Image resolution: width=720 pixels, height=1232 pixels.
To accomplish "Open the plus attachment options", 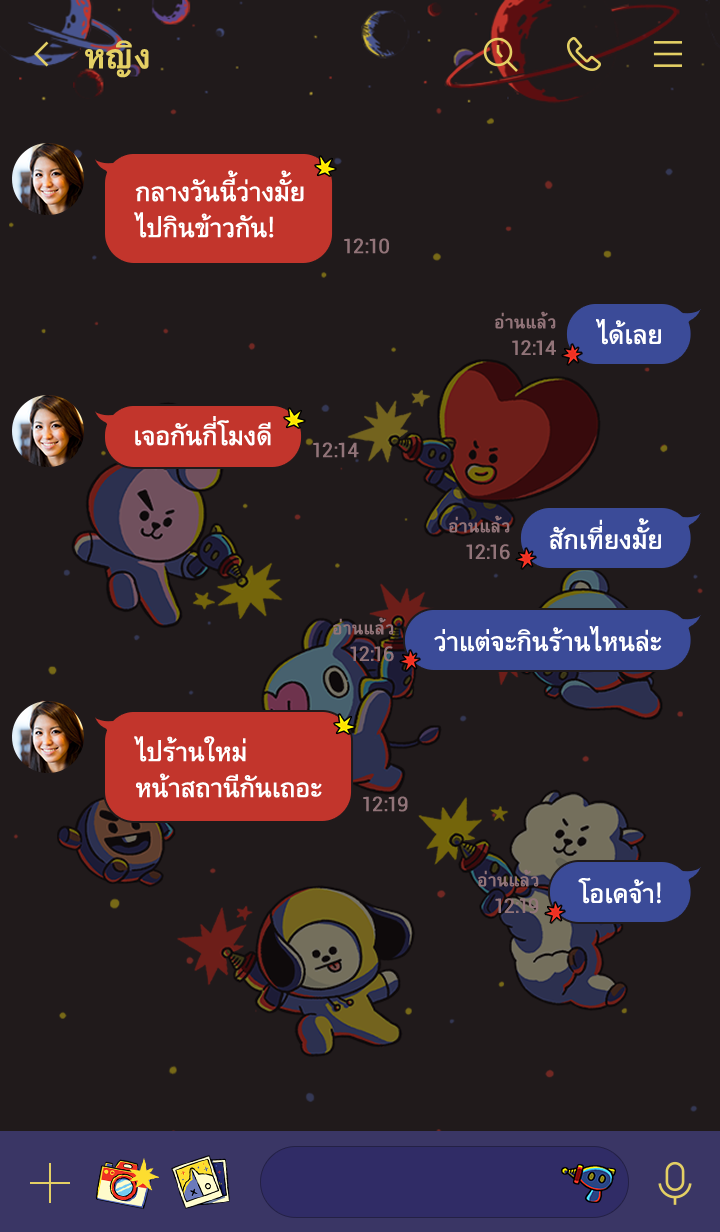I will coord(50,1183).
